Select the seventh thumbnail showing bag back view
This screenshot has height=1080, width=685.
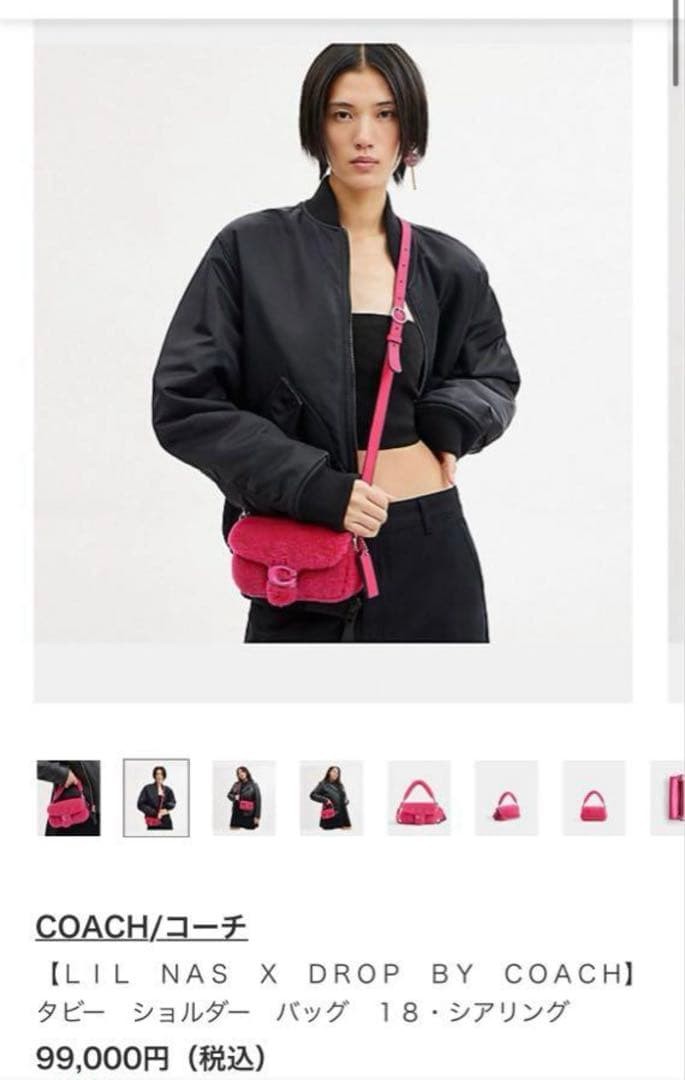[594, 797]
